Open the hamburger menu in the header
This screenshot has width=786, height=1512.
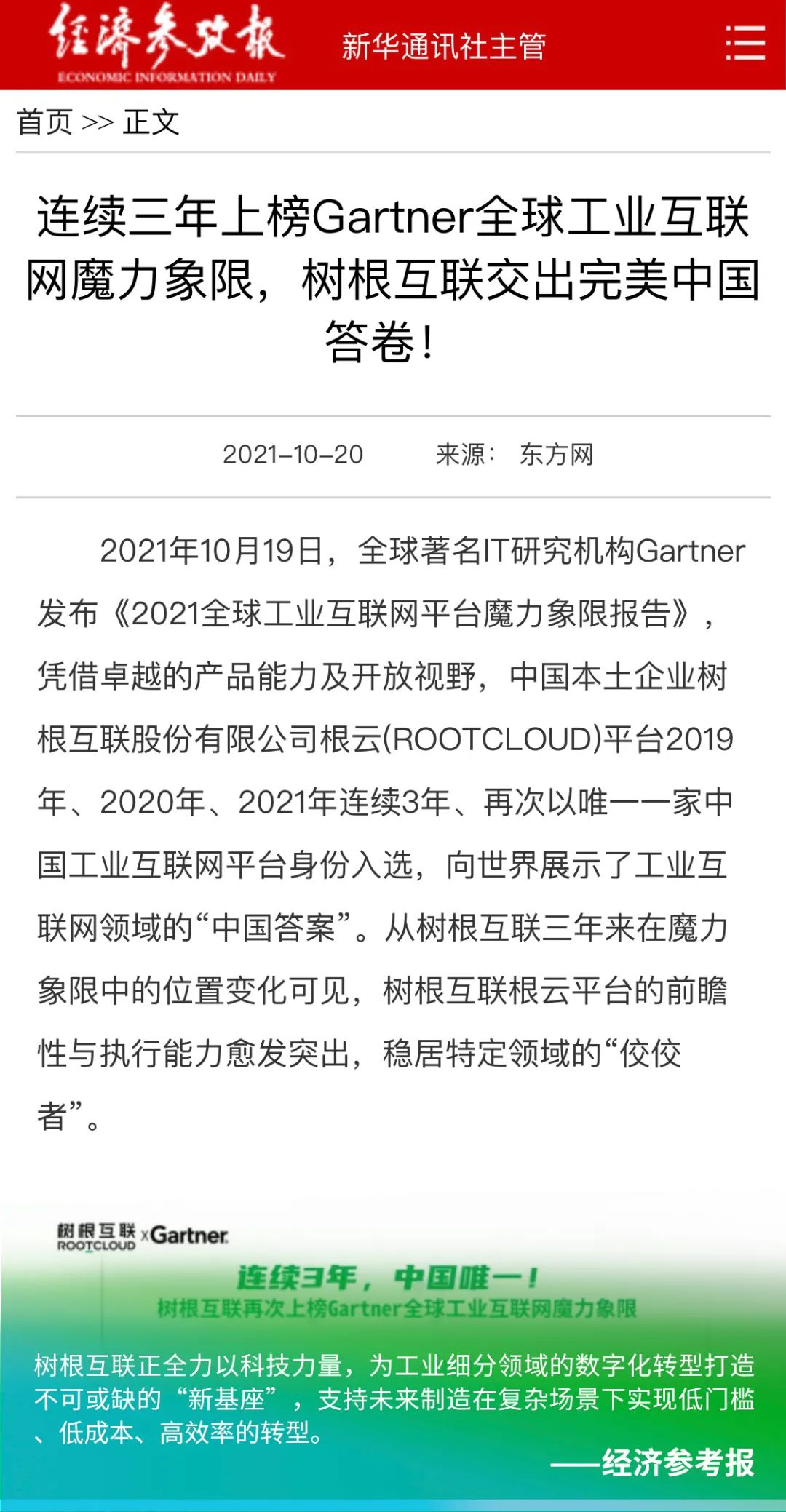tap(745, 44)
